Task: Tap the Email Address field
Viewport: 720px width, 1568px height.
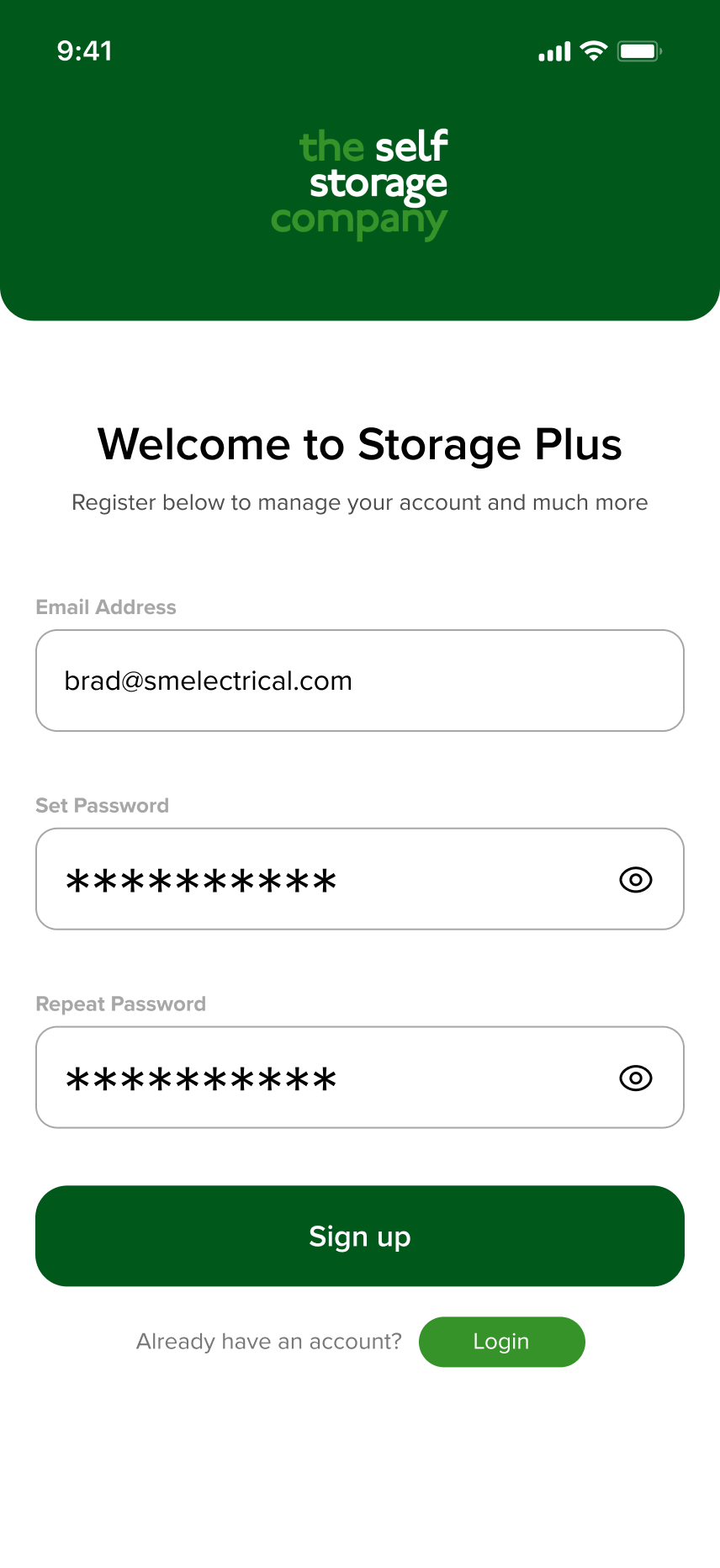Action: tap(359, 681)
